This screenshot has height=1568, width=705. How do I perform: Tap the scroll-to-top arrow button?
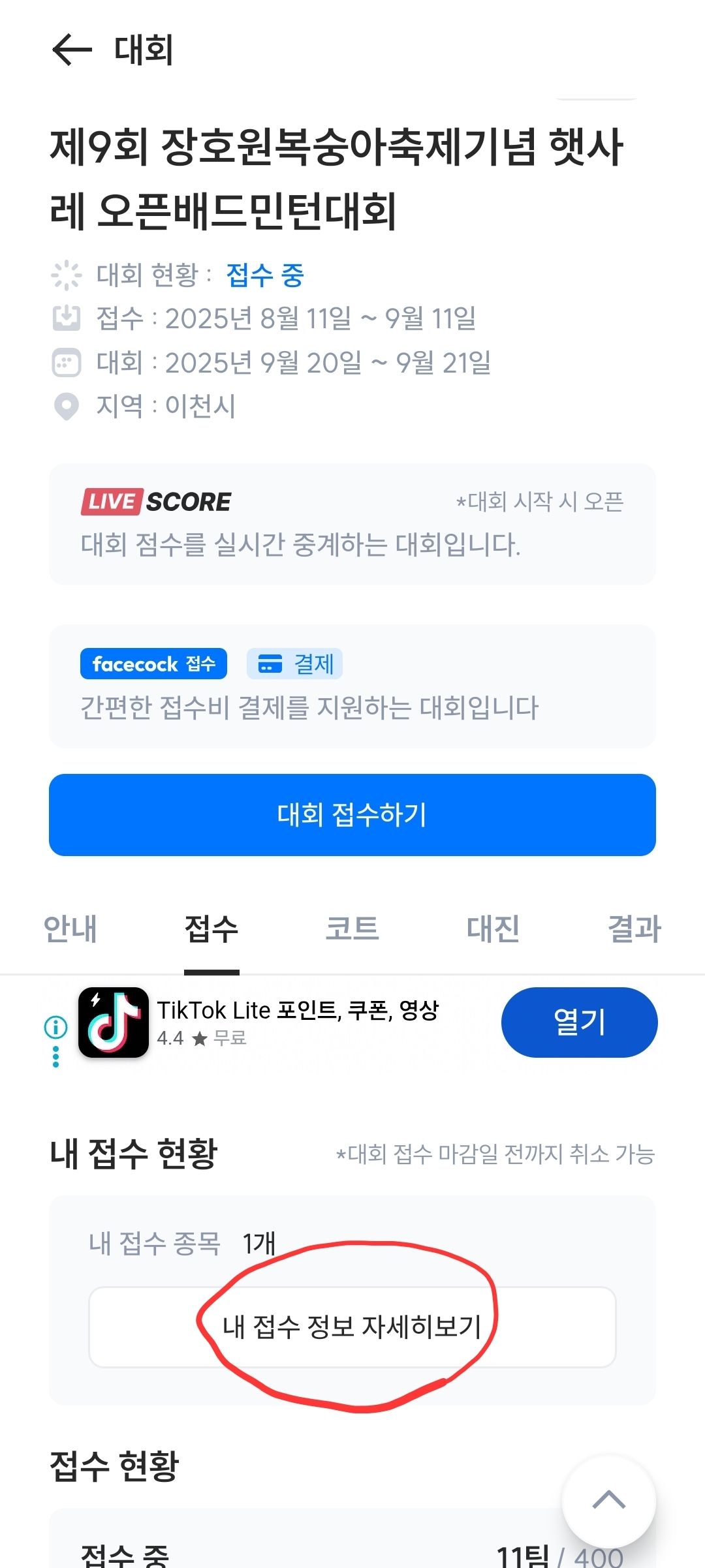point(608,1501)
